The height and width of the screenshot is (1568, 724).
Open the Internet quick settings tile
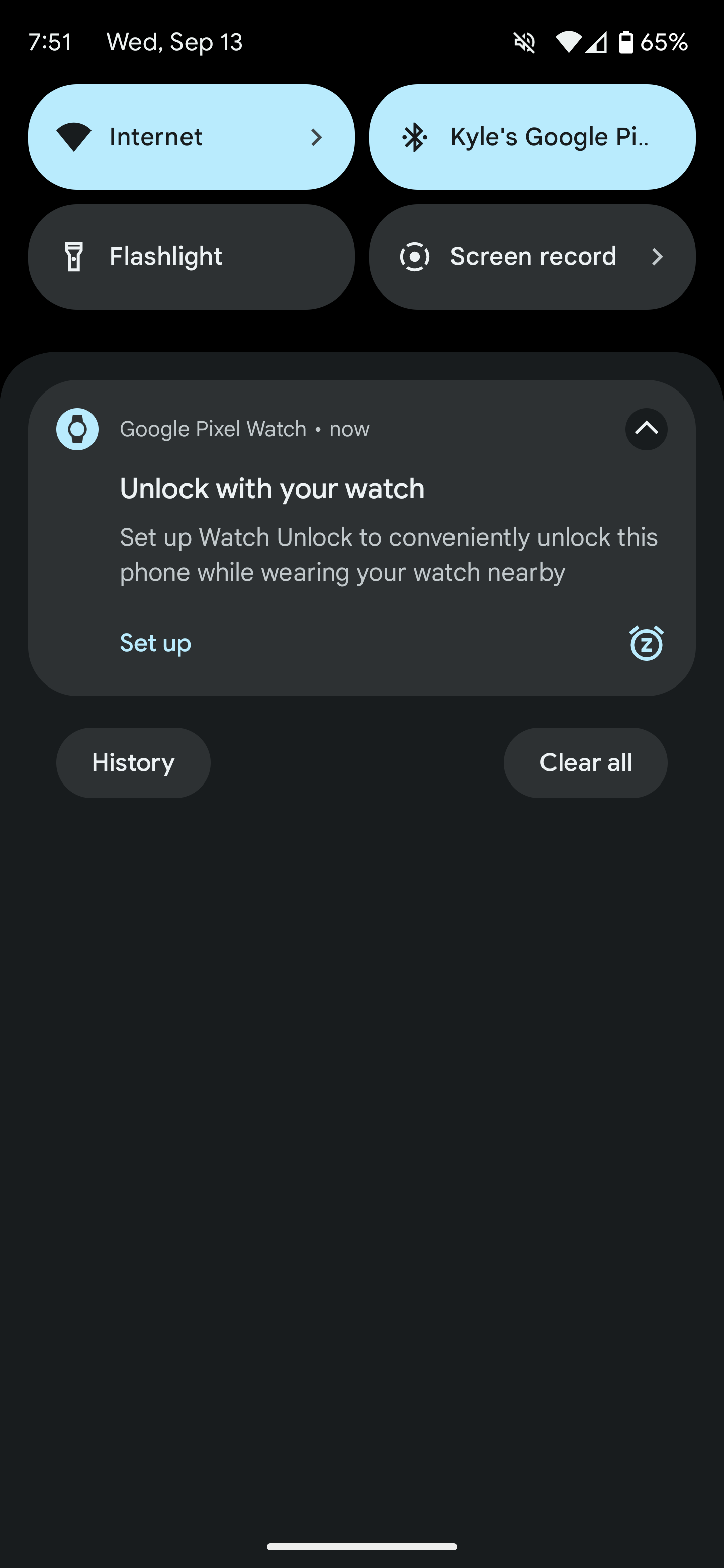(191, 137)
